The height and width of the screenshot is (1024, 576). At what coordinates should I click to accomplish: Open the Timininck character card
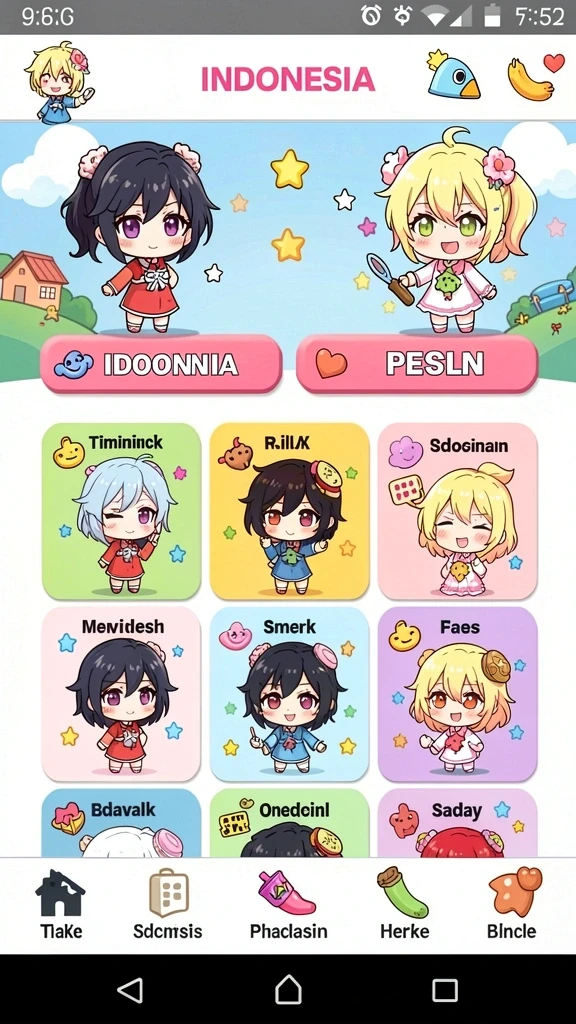121,511
